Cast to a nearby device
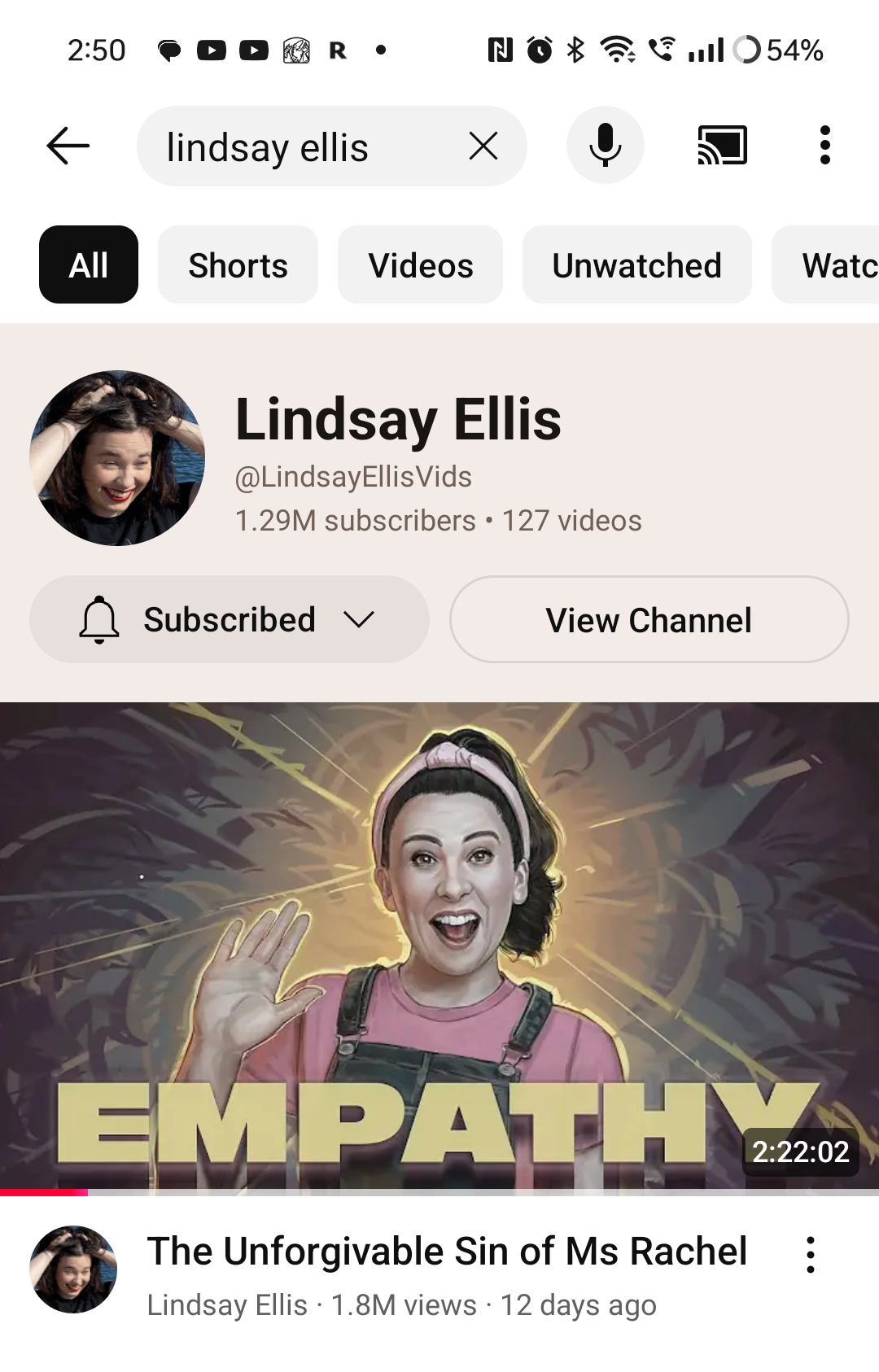Image resolution: width=879 pixels, height=1372 pixels. point(722,146)
